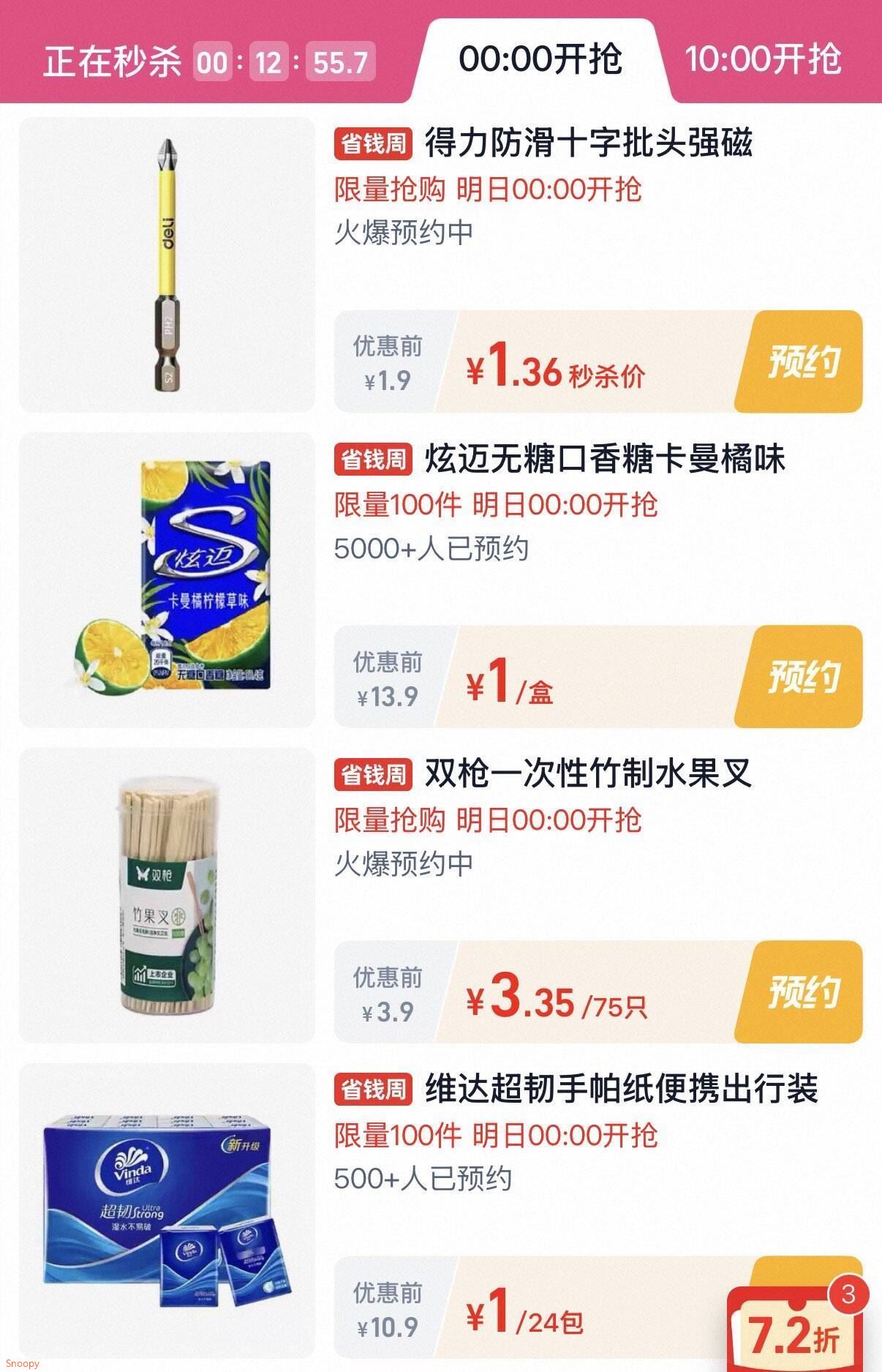Image resolution: width=882 pixels, height=1372 pixels.
Task: Open the 双枪竹制水果叉 product image
Action: pyautogui.click(x=167, y=896)
